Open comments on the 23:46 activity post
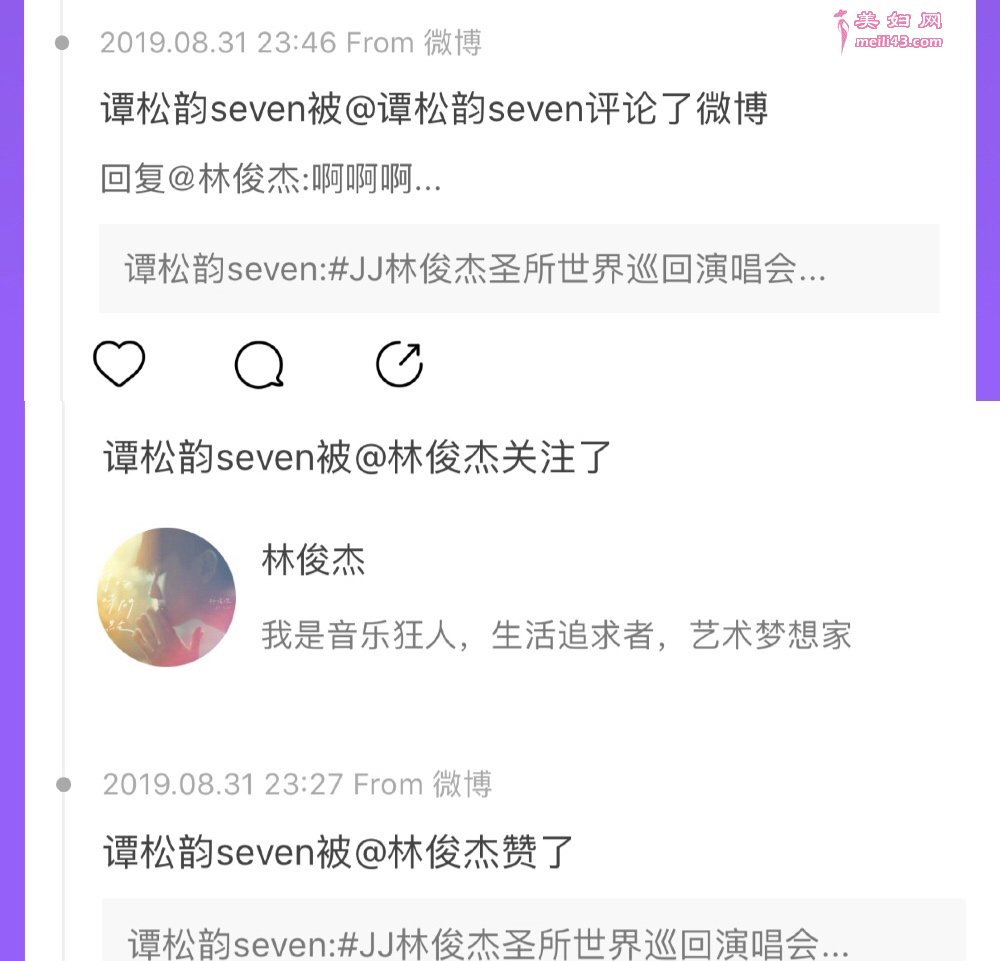Viewport: 1000px width, 961px height. click(259, 365)
